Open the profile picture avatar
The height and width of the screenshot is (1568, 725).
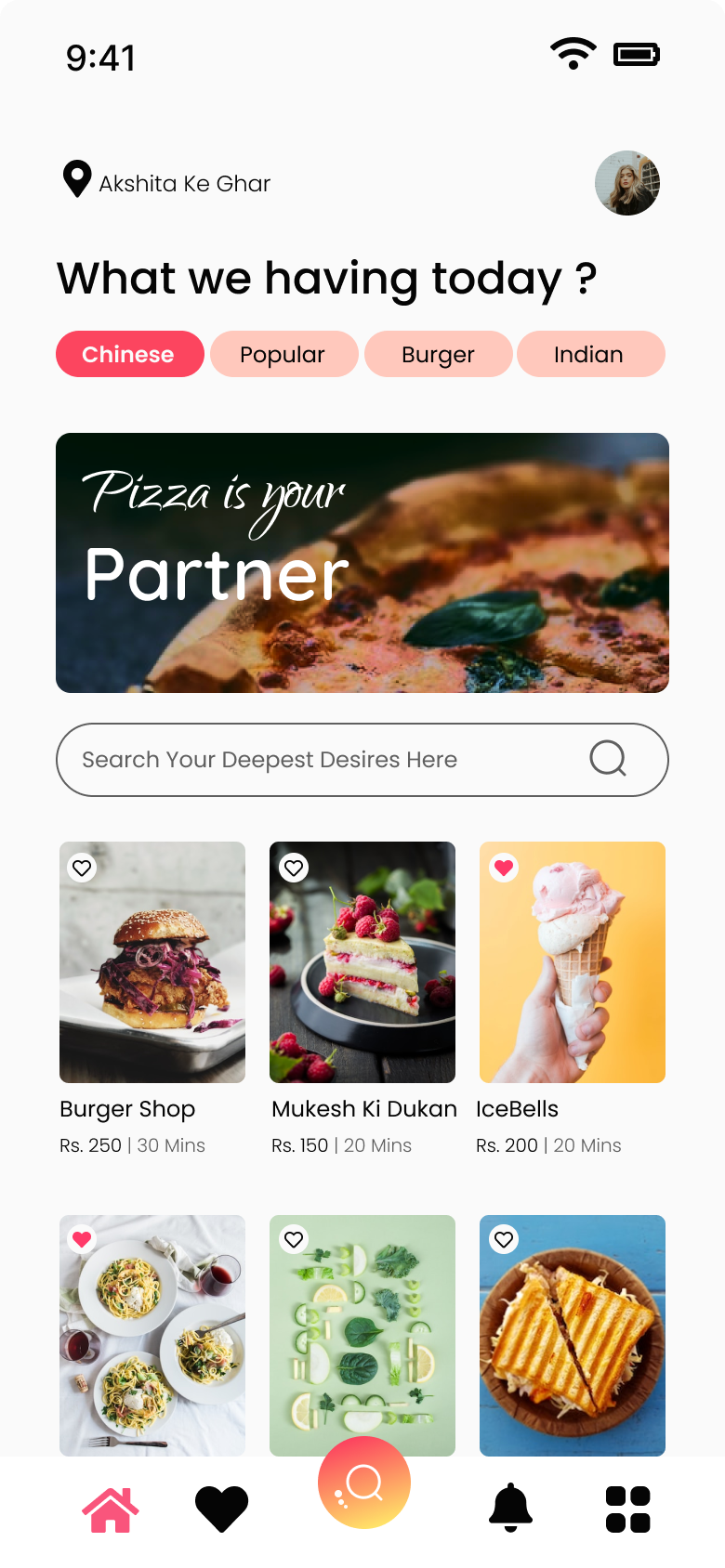[x=627, y=183]
